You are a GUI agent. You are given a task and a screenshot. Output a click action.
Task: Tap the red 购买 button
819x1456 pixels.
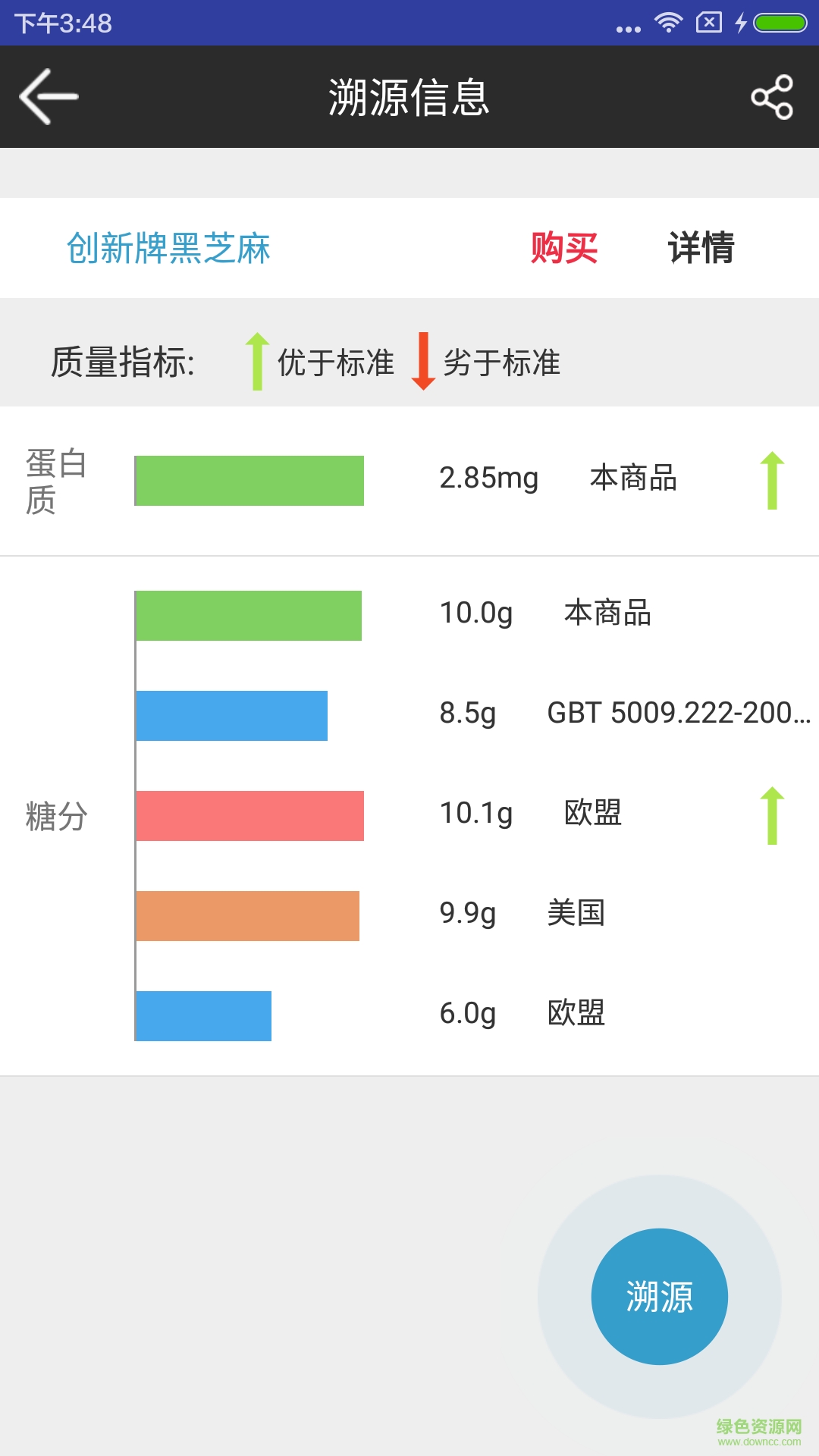[564, 248]
